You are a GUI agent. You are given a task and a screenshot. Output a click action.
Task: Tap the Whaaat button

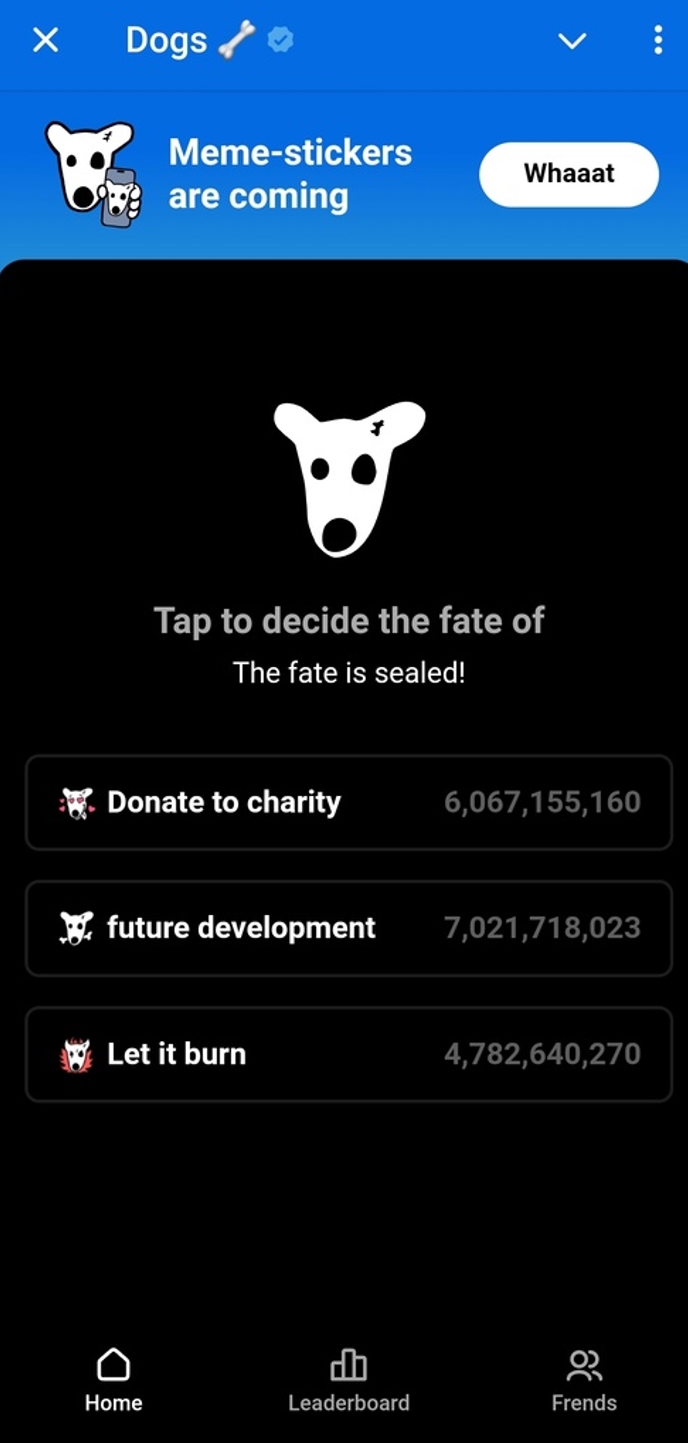coord(569,174)
